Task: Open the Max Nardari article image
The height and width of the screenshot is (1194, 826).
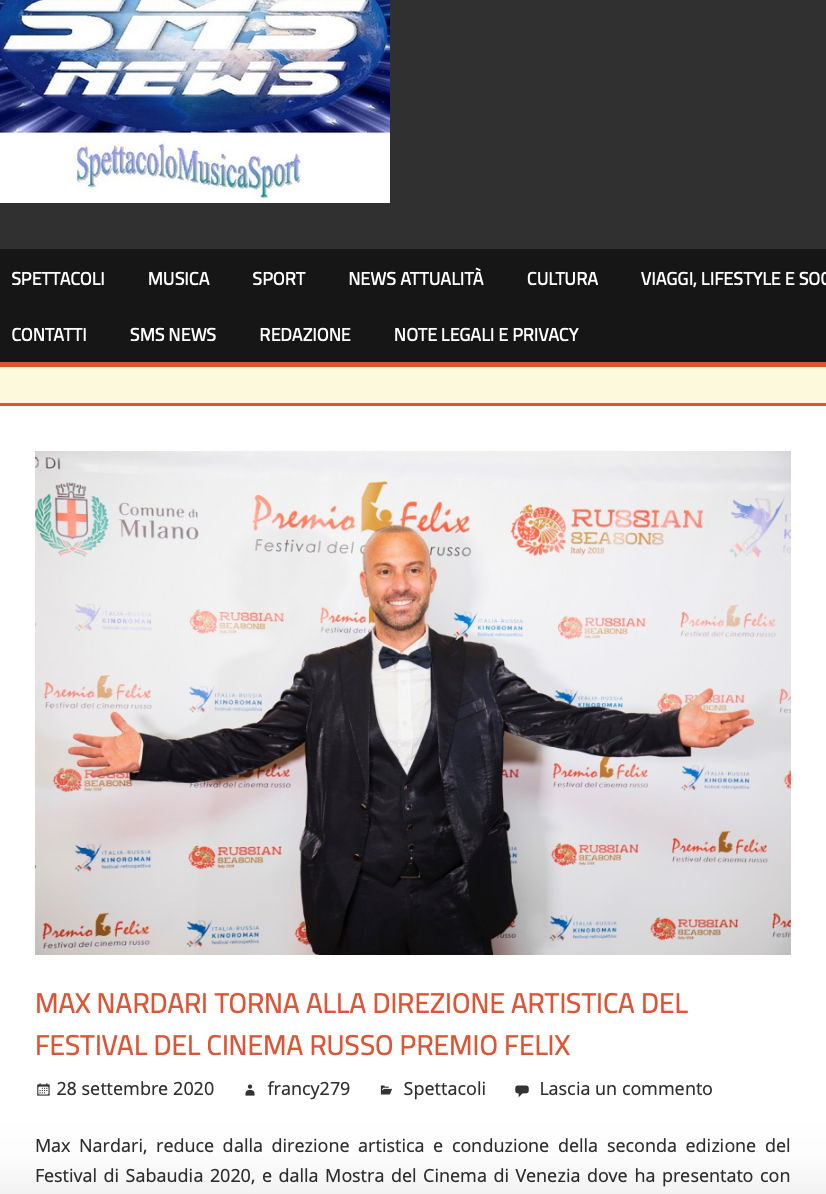Action: pos(412,702)
